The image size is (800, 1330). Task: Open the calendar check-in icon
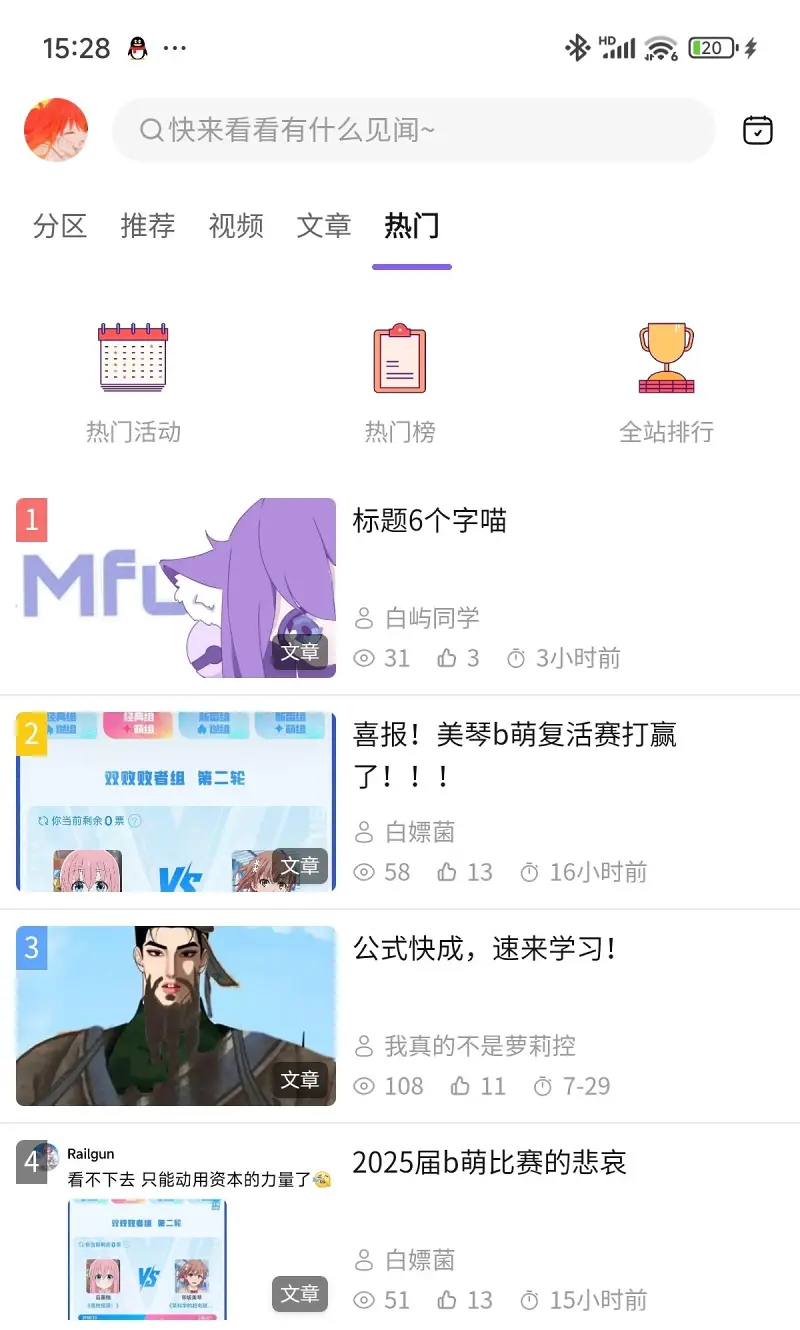click(757, 130)
